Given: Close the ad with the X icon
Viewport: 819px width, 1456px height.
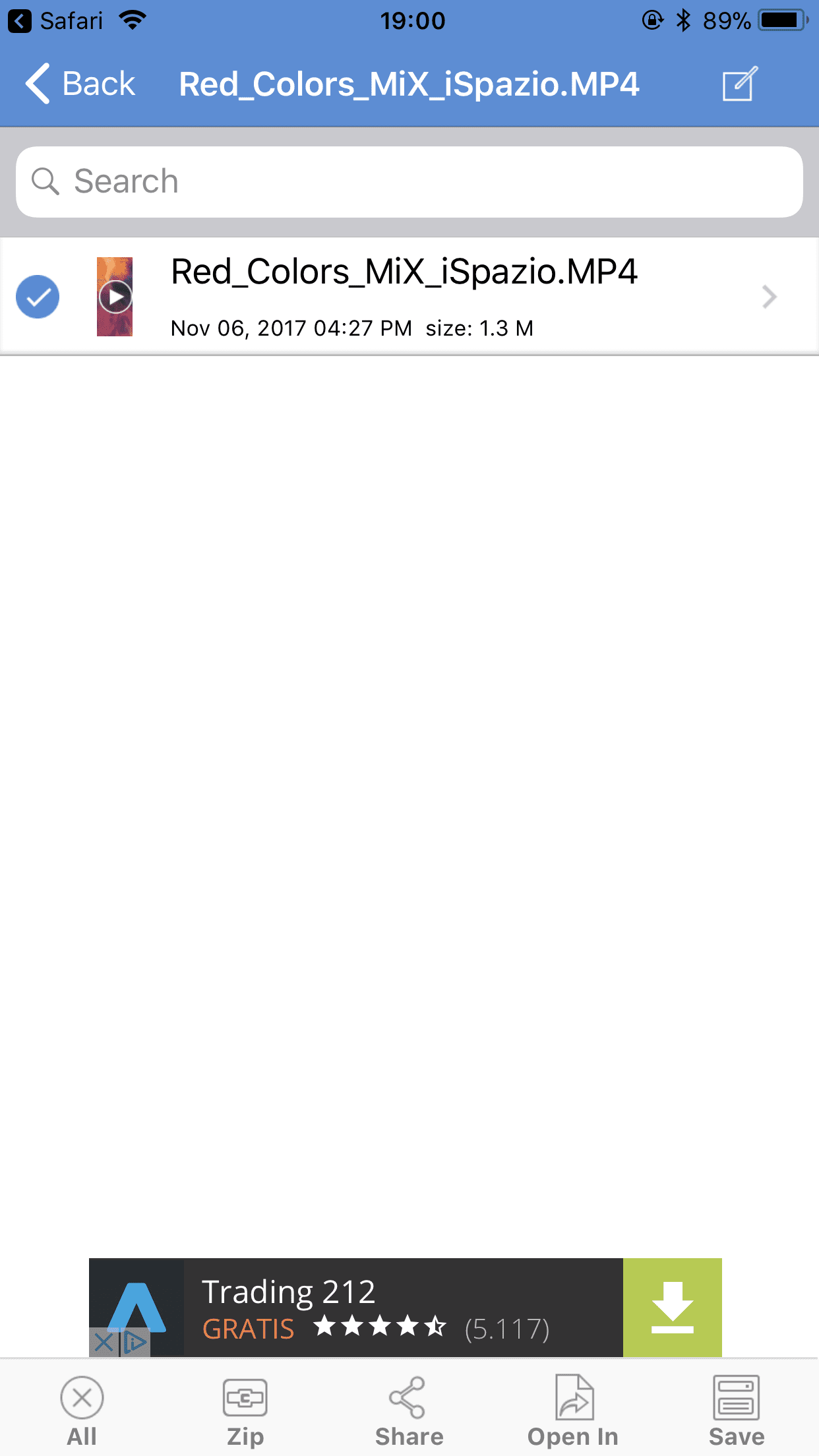Looking at the screenshot, I should click(x=104, y=1343).
